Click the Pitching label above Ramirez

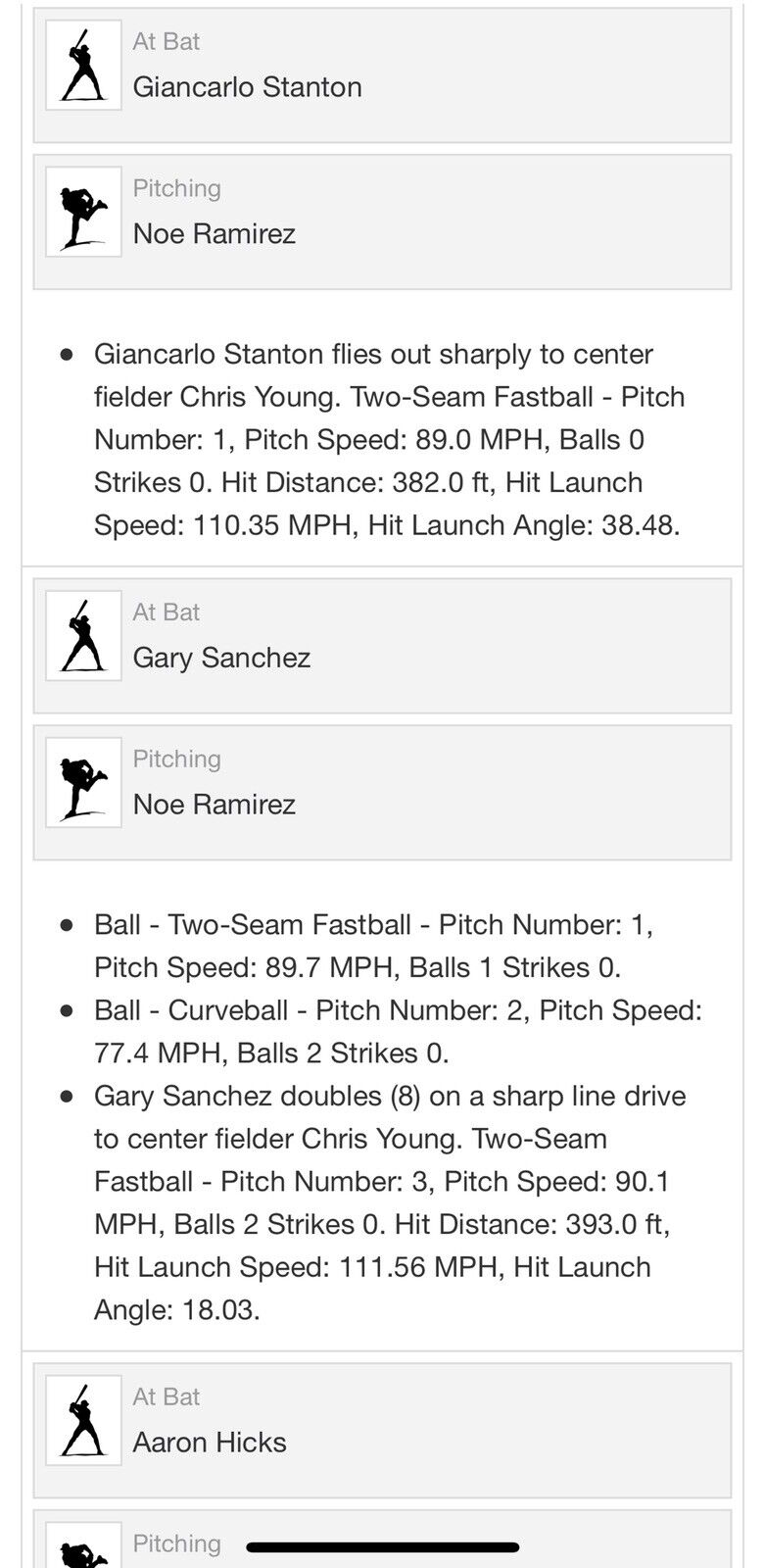[x=176, y=188]
